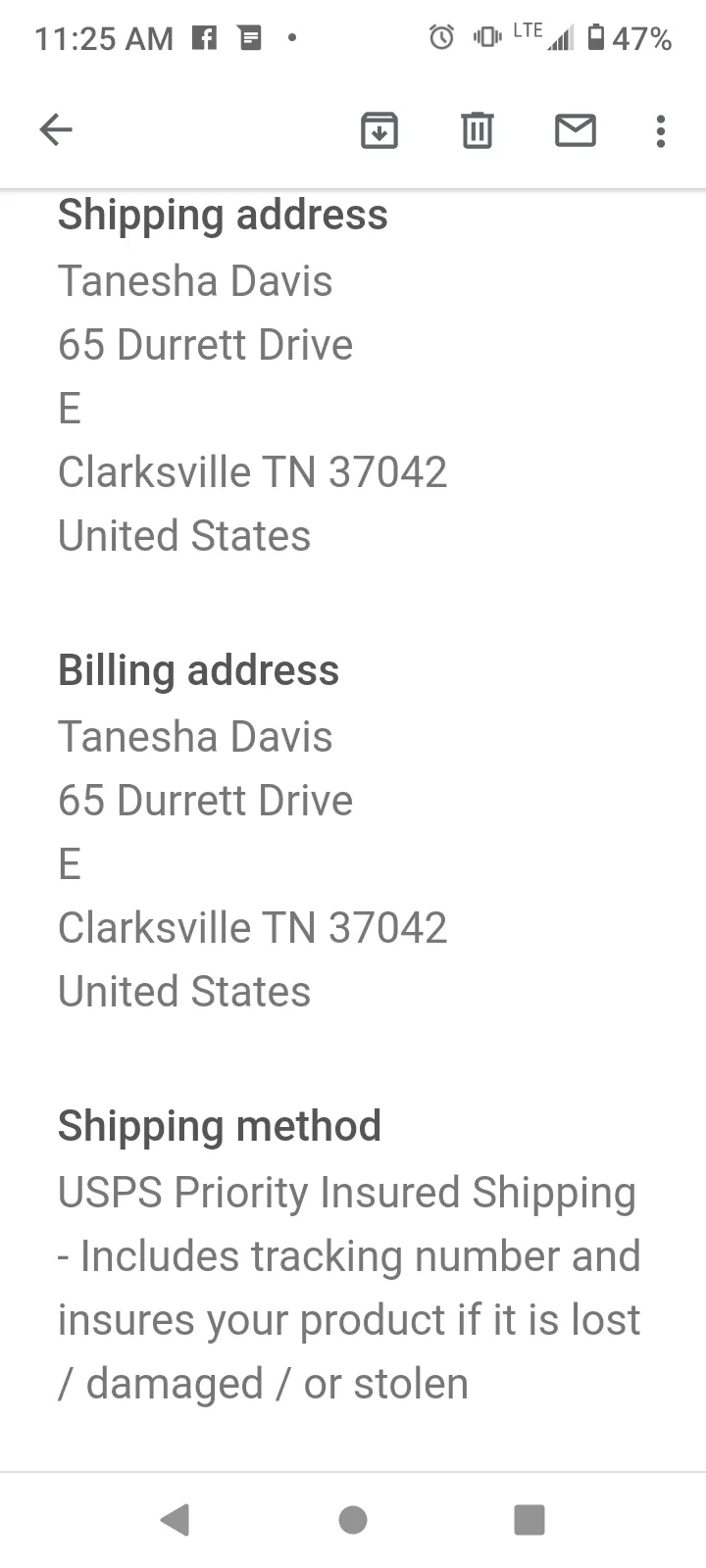Go back to the inbox
The width and height of the screenshot is (706, 1568).
(x=56, y=129)
